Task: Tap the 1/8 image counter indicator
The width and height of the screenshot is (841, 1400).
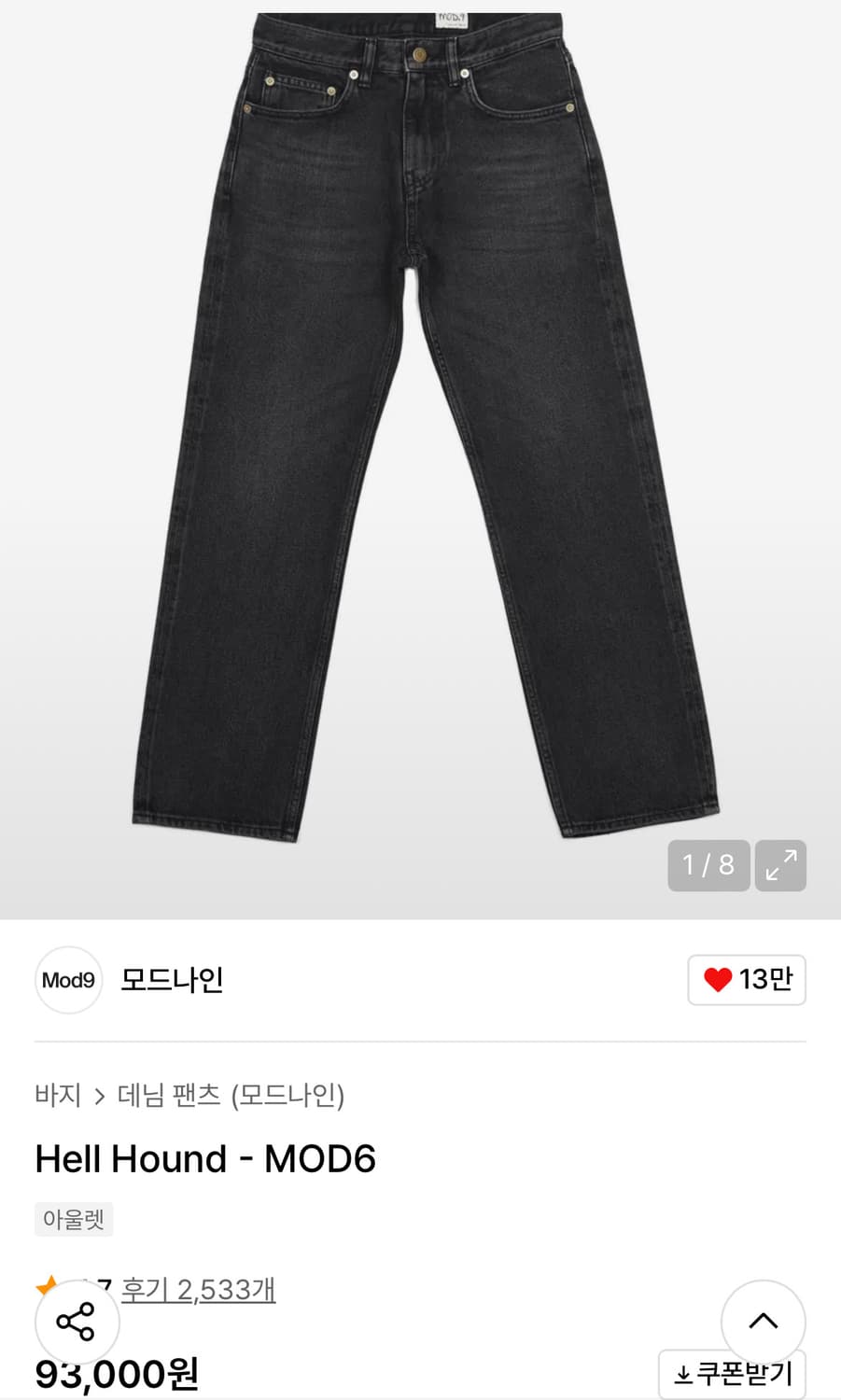Action: pos(708,865)
